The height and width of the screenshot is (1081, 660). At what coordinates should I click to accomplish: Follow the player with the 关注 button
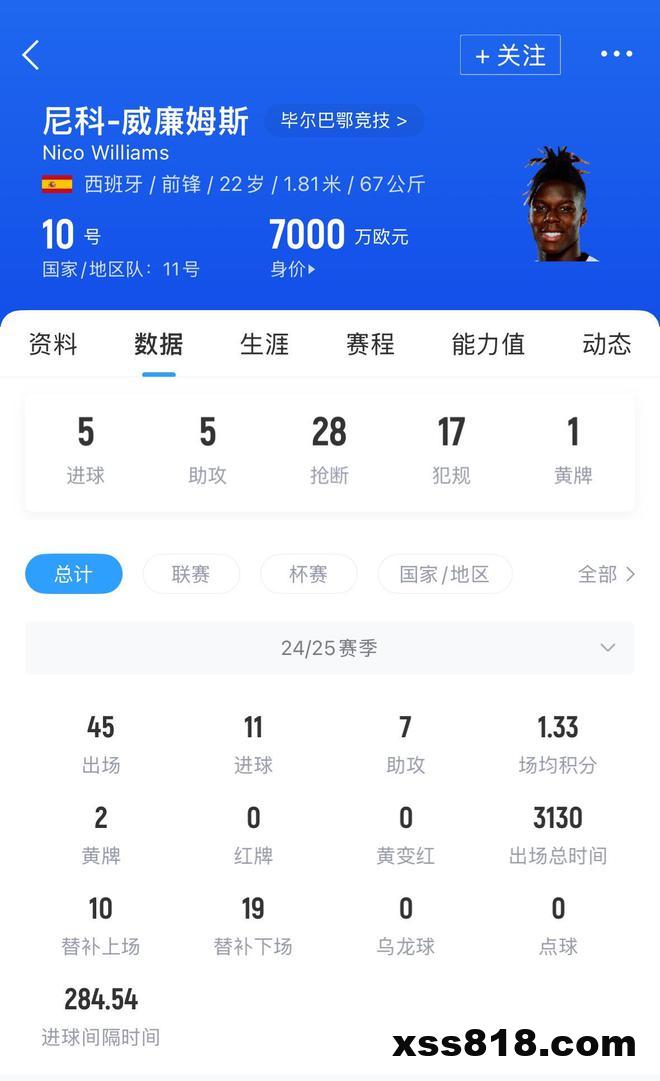click(x=510, y=55)
